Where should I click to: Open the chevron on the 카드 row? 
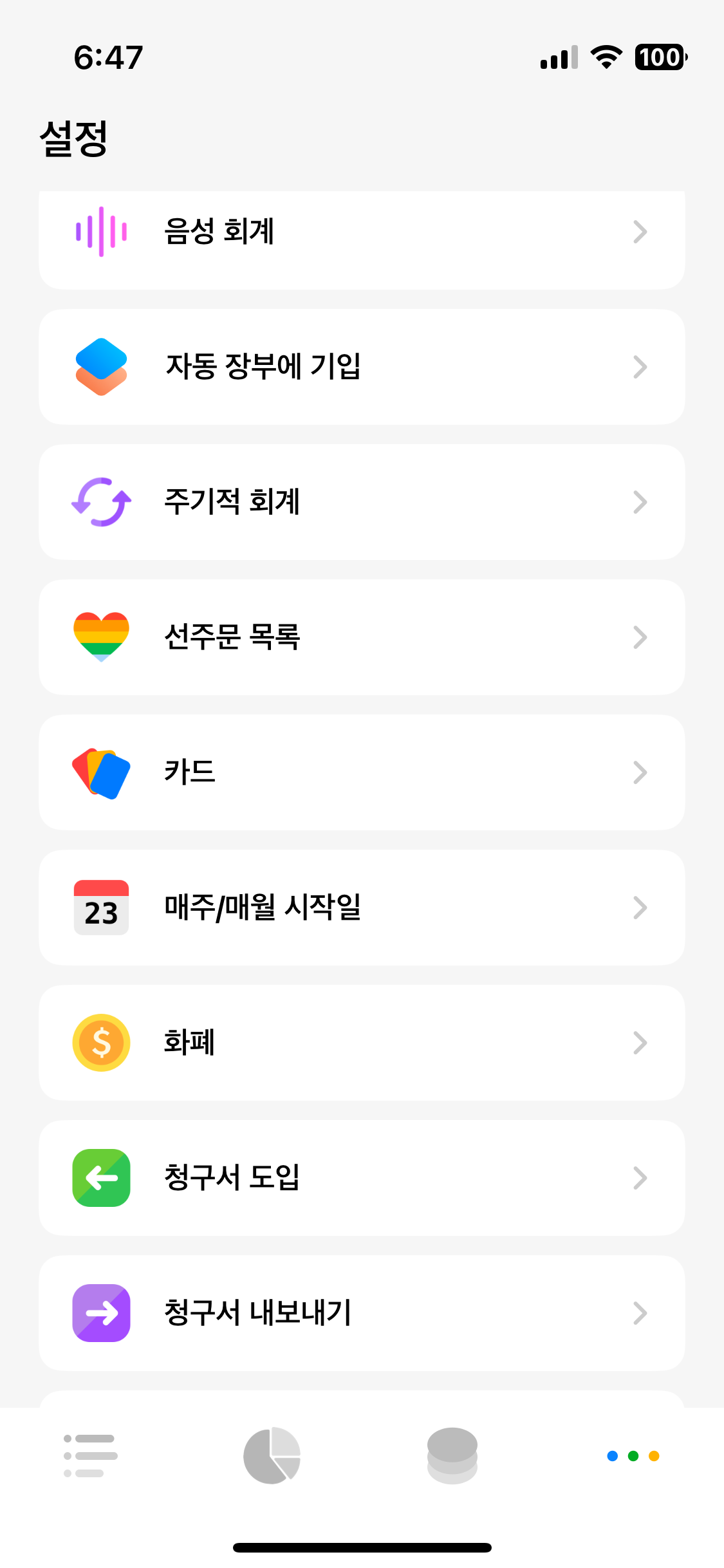click(x=640, y=772)
